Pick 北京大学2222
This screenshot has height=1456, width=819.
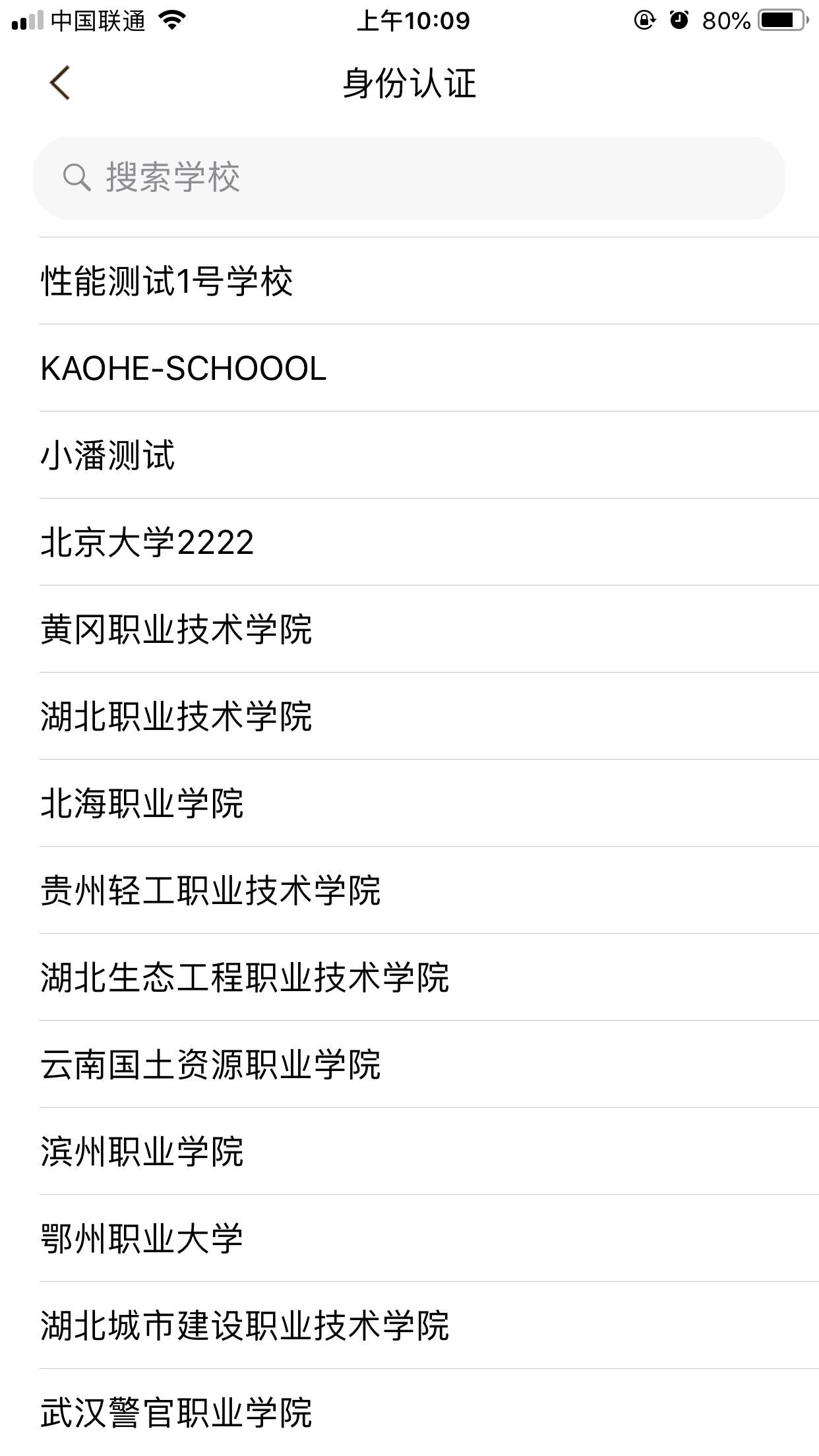(147, 543)
